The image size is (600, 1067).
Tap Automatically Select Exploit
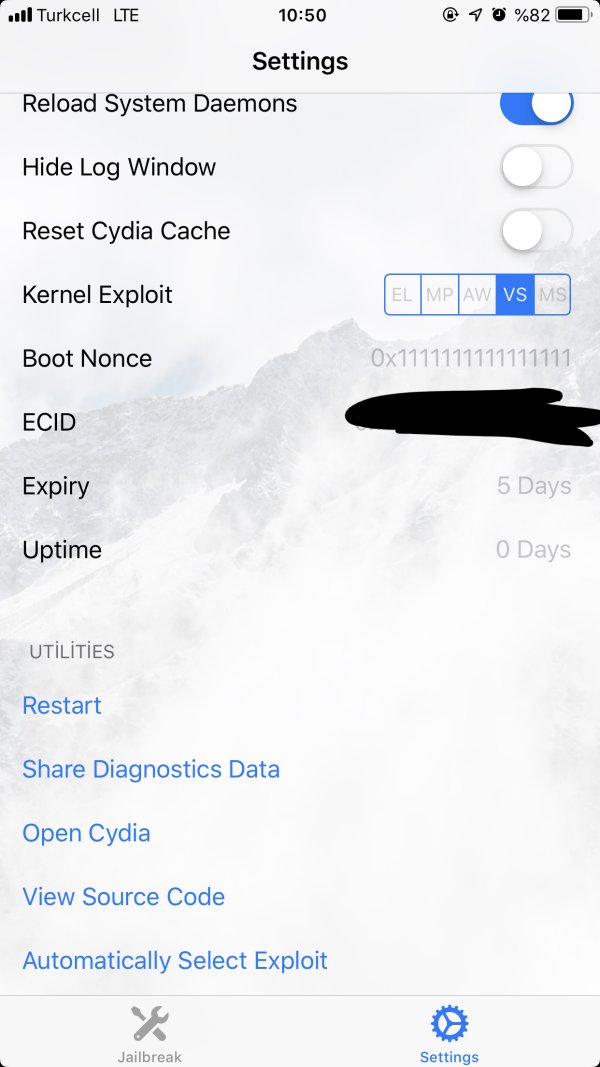[x=175, y=961]
